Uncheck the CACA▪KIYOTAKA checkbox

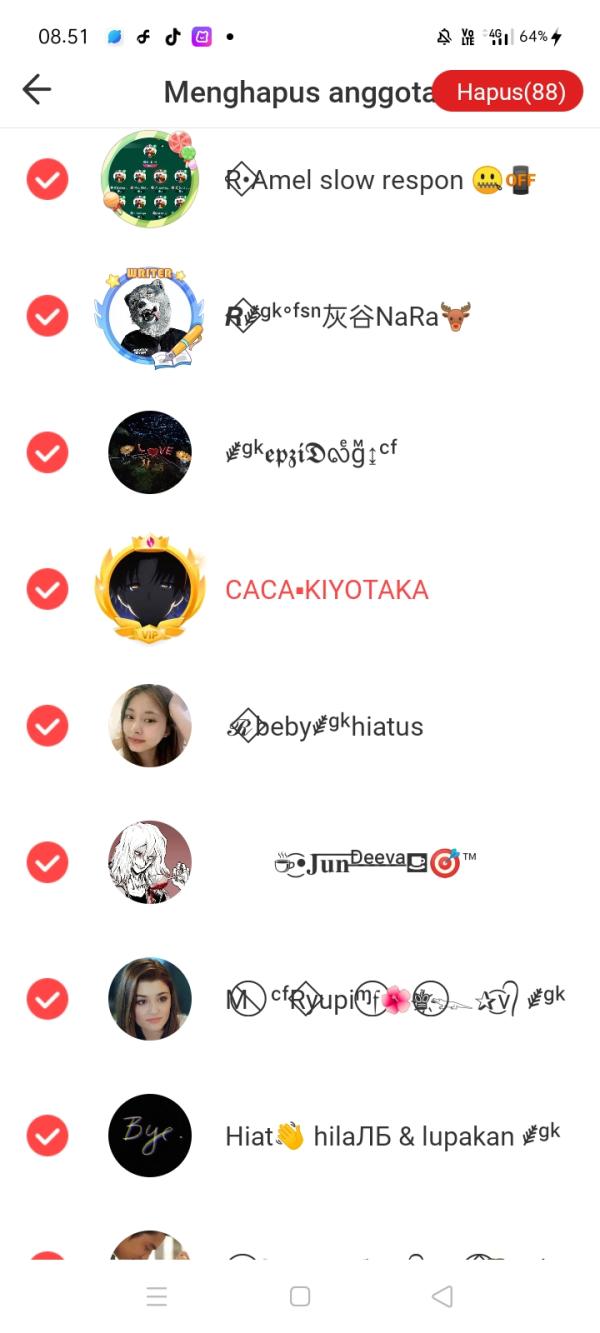pos(47,589)
